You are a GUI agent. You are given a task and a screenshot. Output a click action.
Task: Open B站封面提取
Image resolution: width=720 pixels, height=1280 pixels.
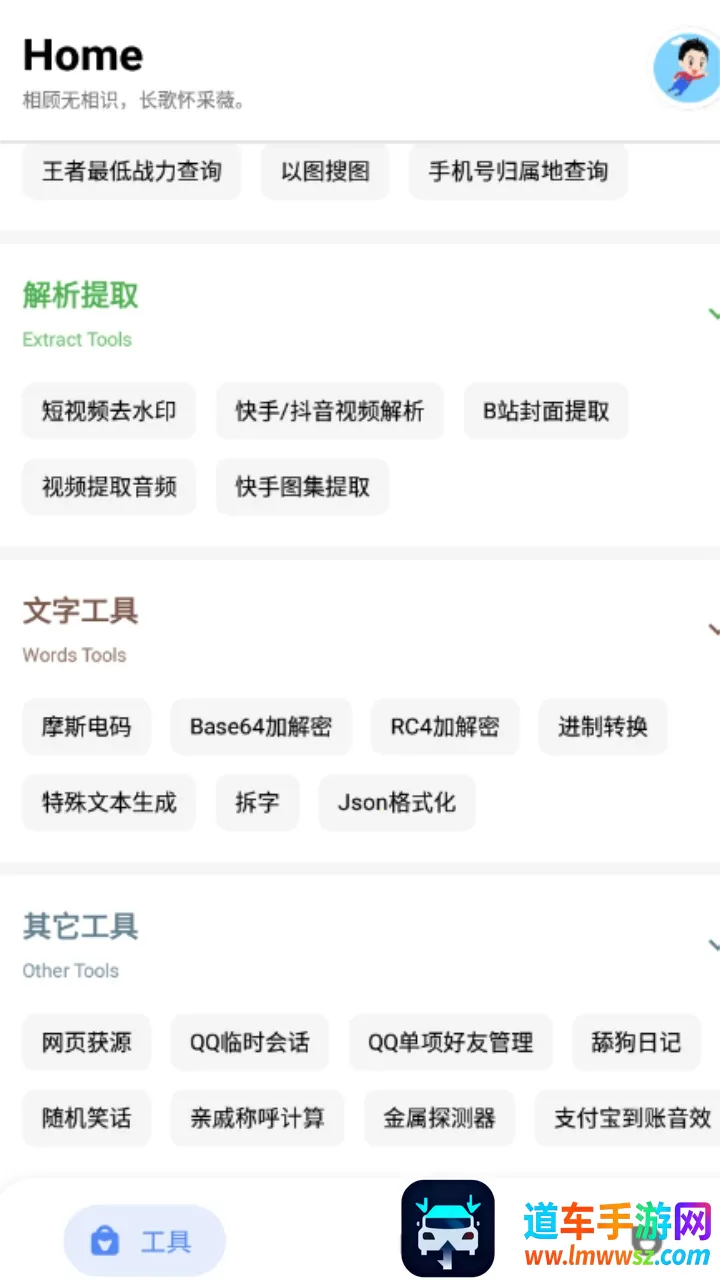(x=546, y=411)
